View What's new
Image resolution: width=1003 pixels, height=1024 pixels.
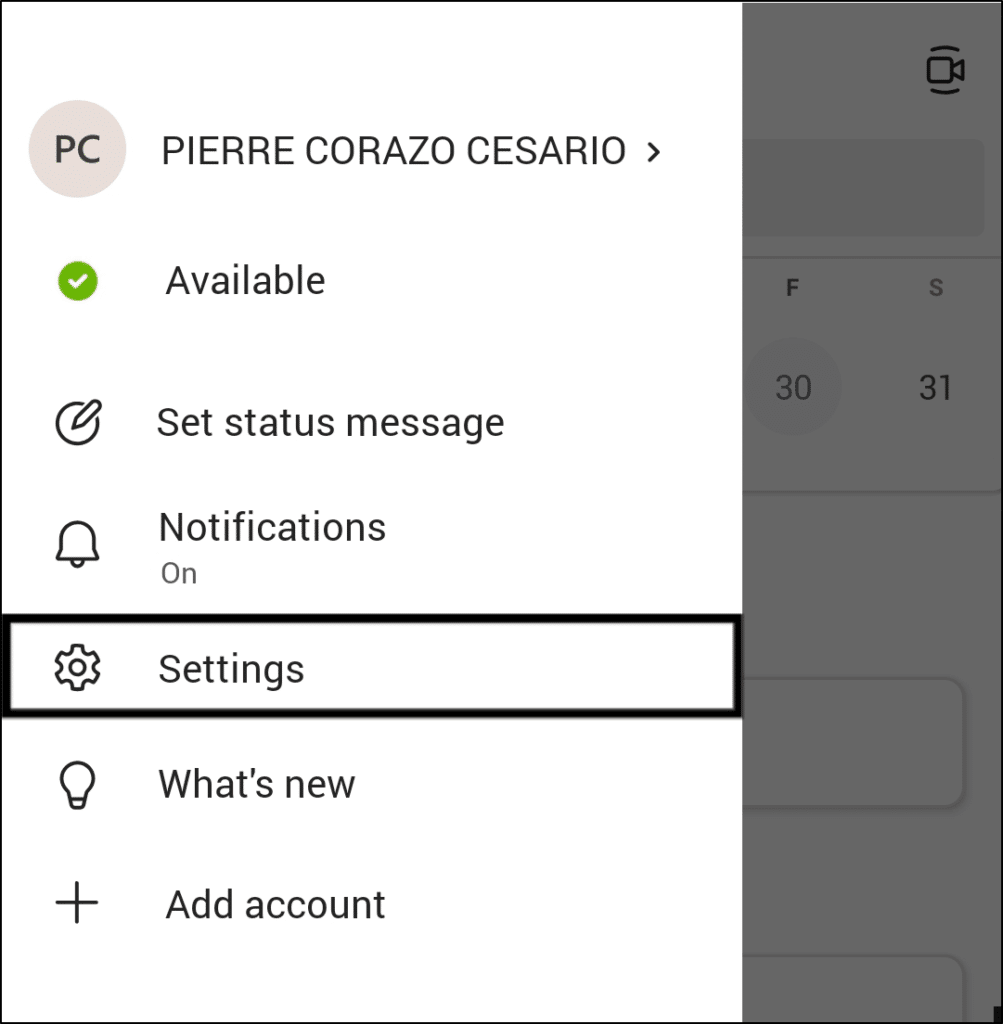click(256, 785)
